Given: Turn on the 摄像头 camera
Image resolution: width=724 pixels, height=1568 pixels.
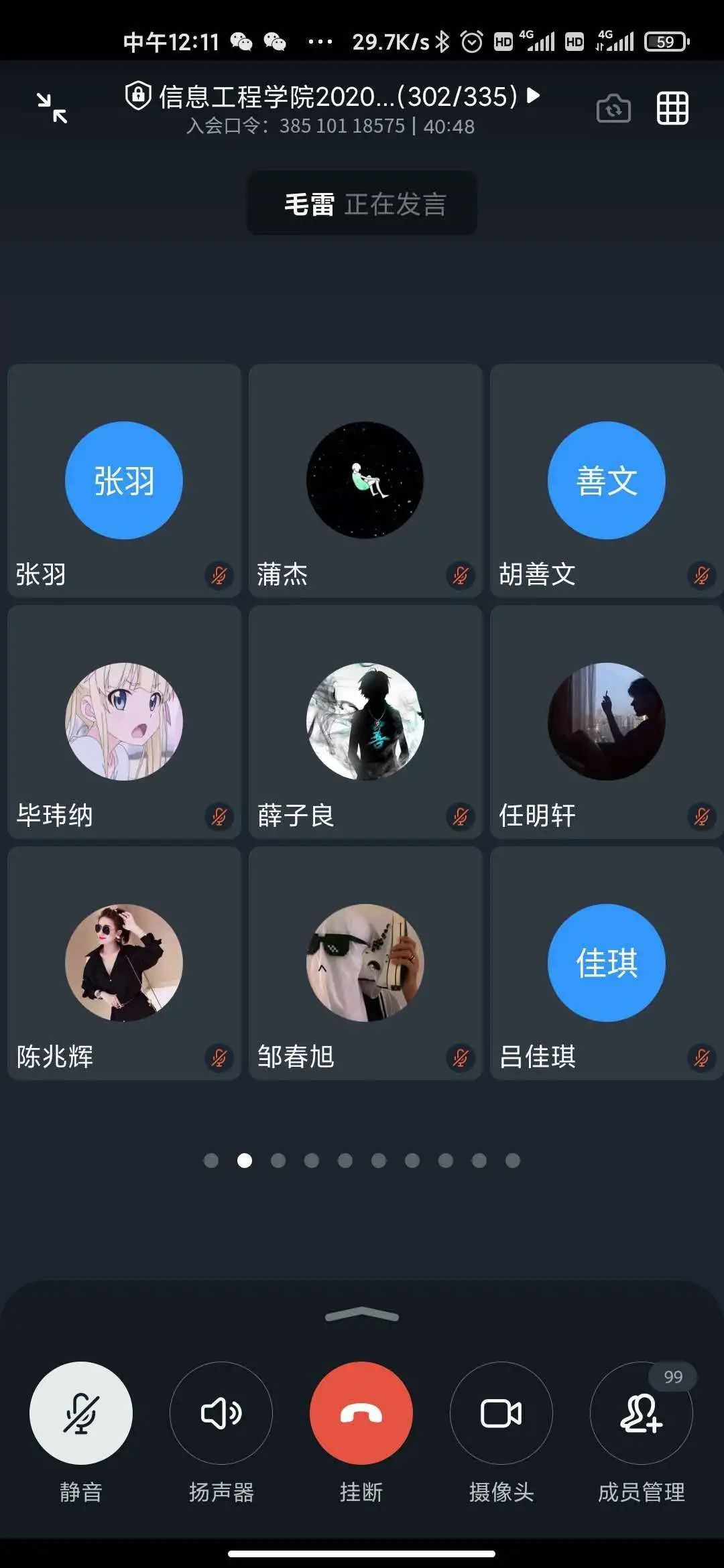Looking at the screenshot, I should click(501, 1413).
